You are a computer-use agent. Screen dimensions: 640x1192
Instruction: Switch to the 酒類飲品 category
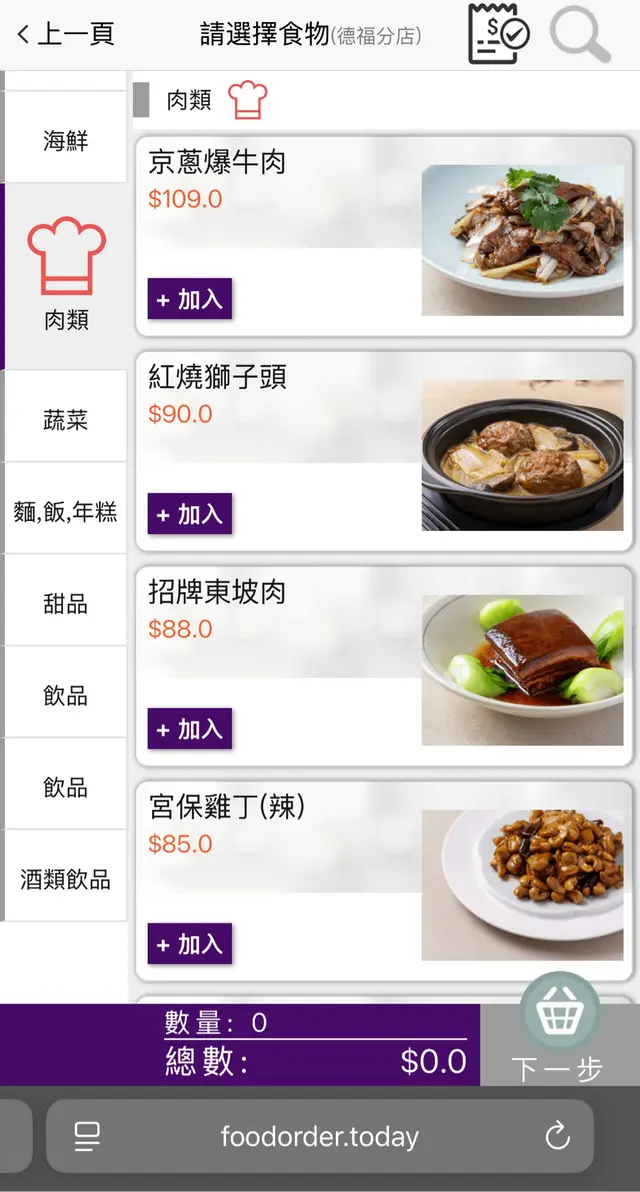(66, 880)
